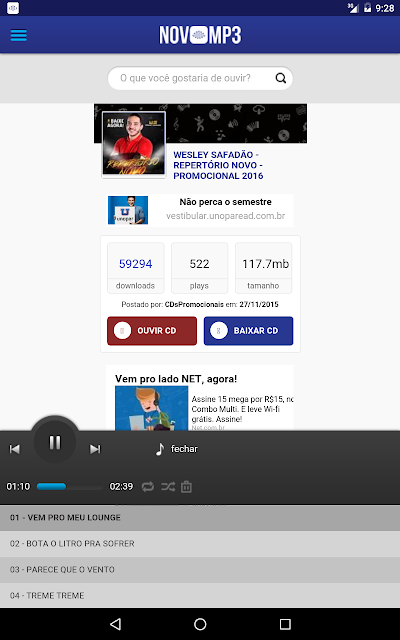Go back with the system back button
This screenshot has width=400, height=640.
[116, 624]
